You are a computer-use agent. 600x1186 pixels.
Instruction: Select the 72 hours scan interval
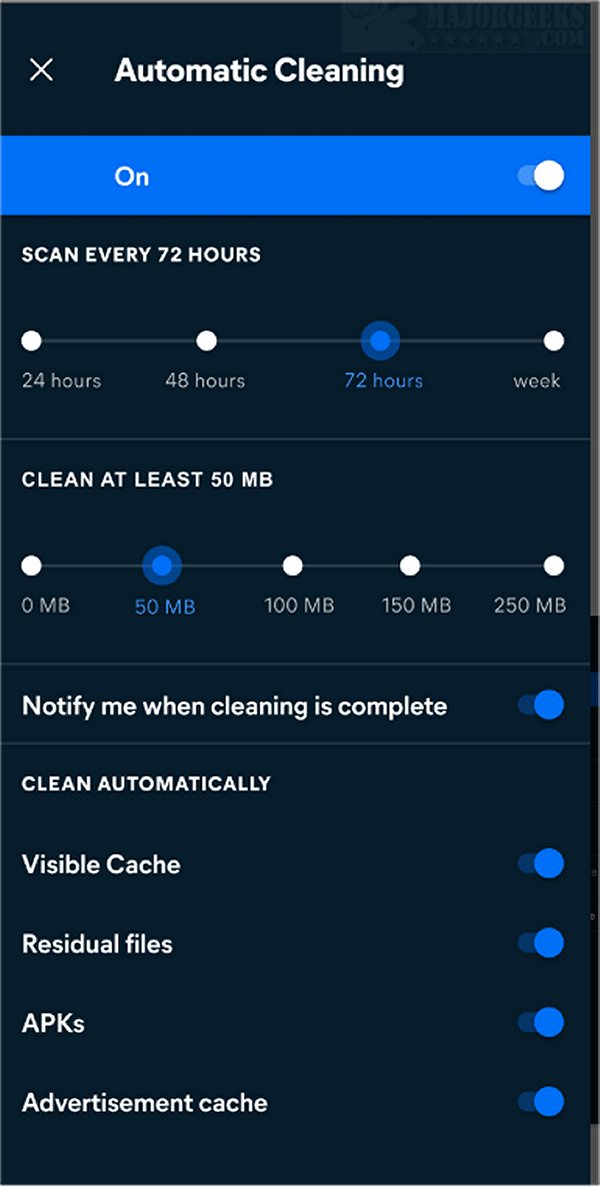coord(380,342)
